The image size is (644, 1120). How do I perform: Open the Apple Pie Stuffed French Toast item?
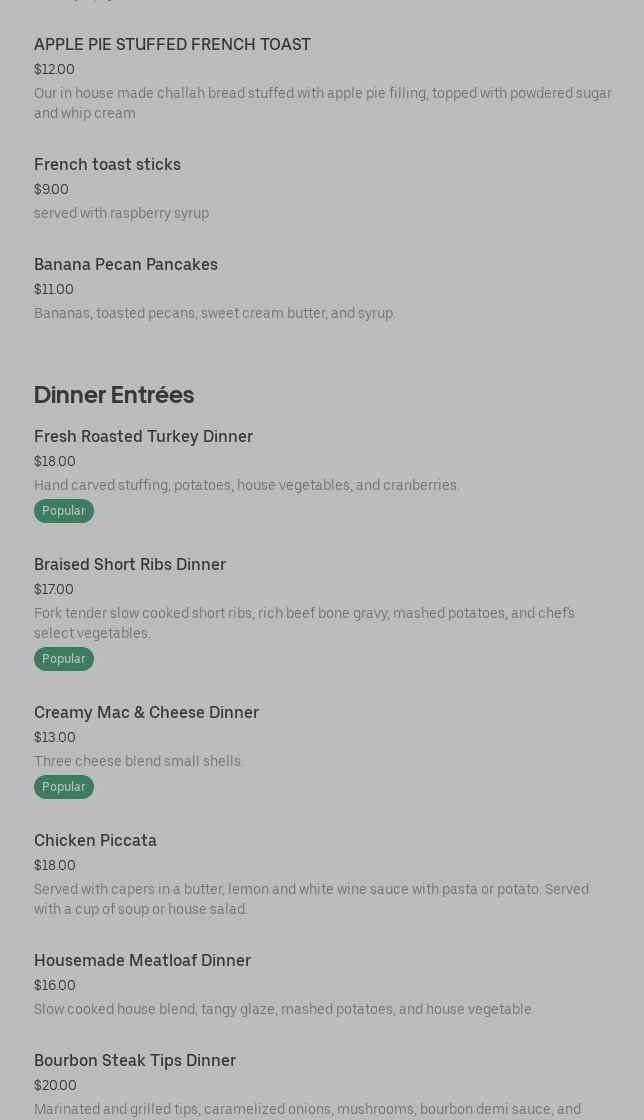[172, 45]
